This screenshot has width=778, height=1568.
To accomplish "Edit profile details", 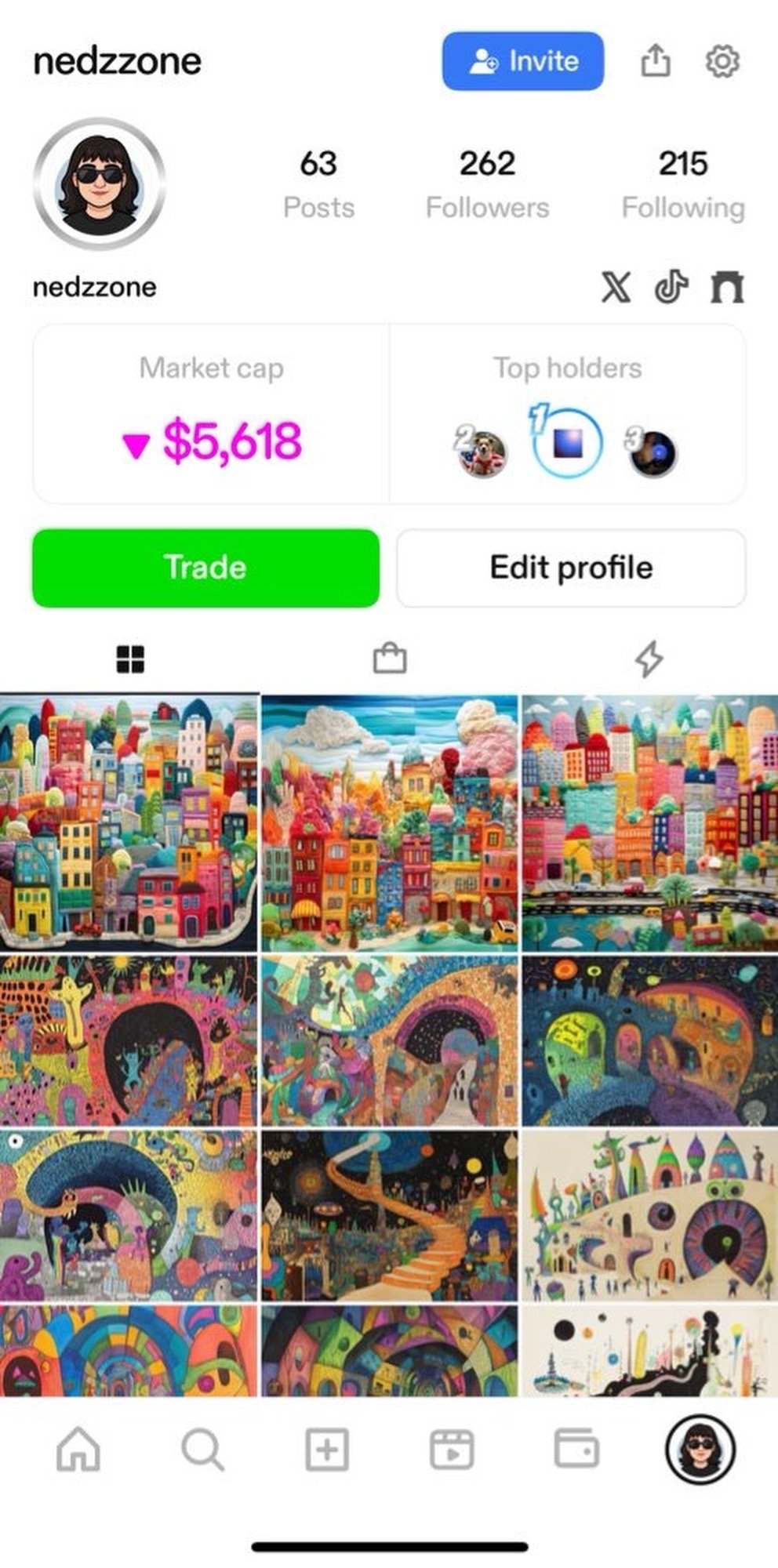I will click(571, 568).
